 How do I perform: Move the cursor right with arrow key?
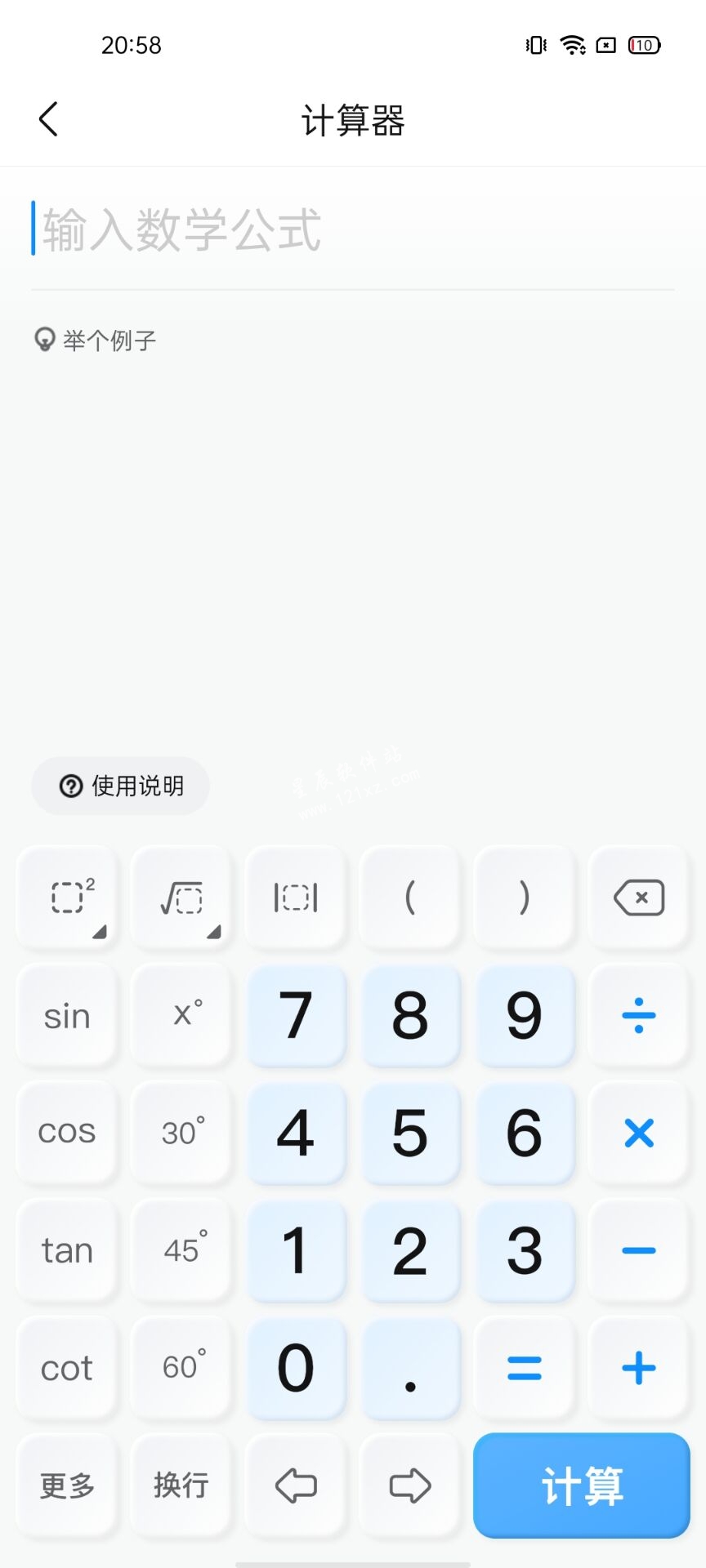coord(410,1486)
